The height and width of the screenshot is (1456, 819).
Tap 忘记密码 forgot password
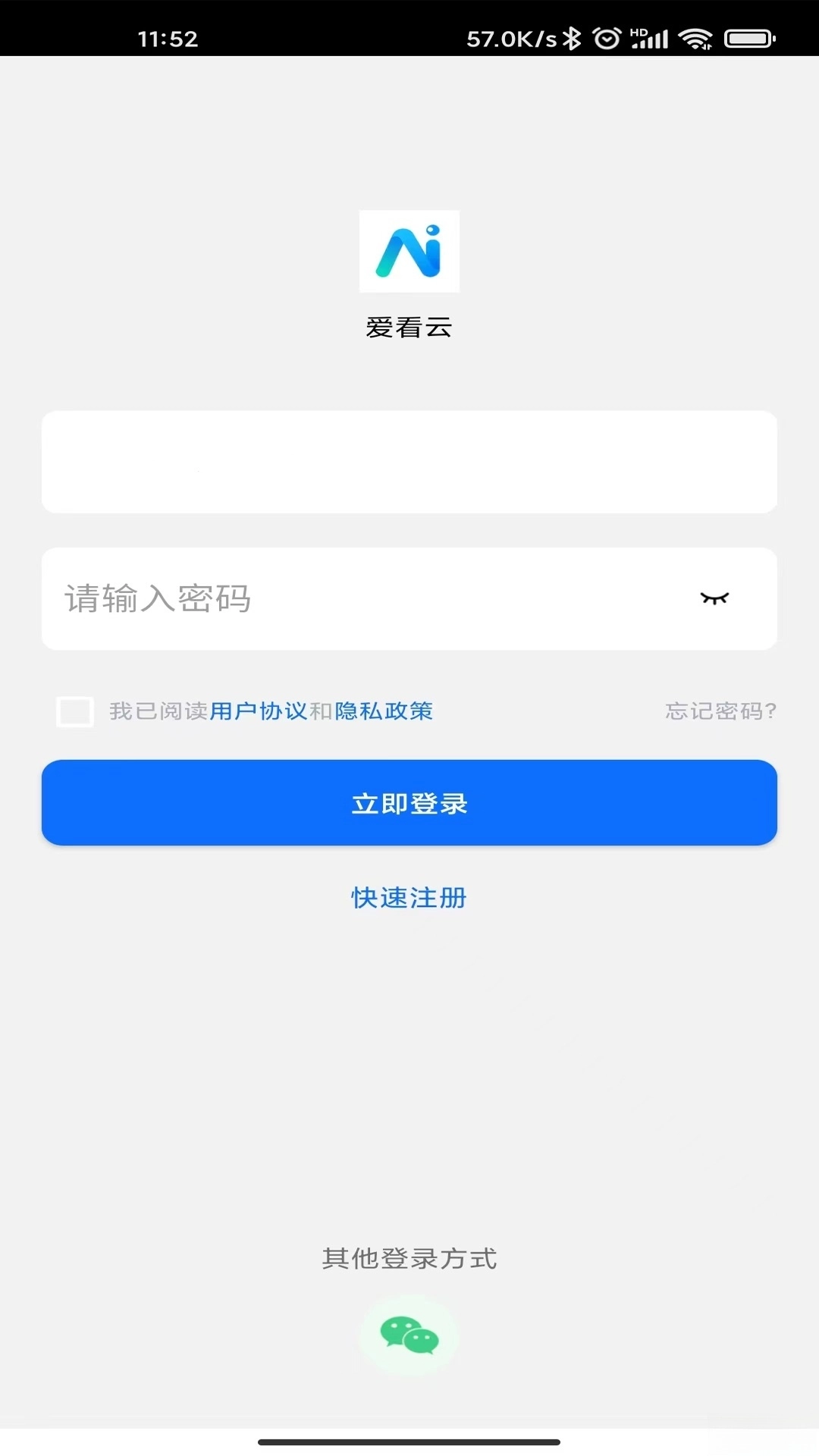tap(720, 711)
